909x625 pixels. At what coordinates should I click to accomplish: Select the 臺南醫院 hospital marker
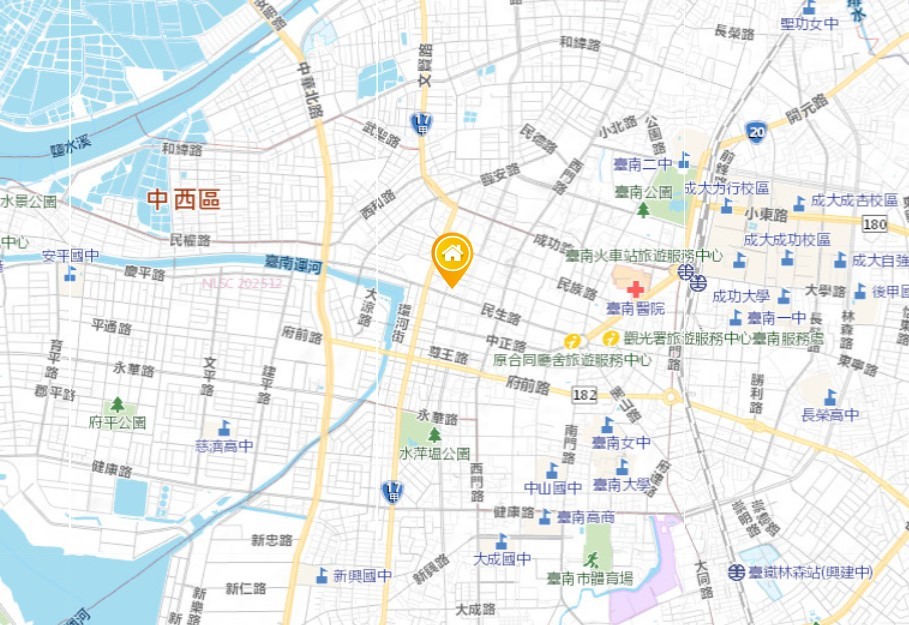634,287
